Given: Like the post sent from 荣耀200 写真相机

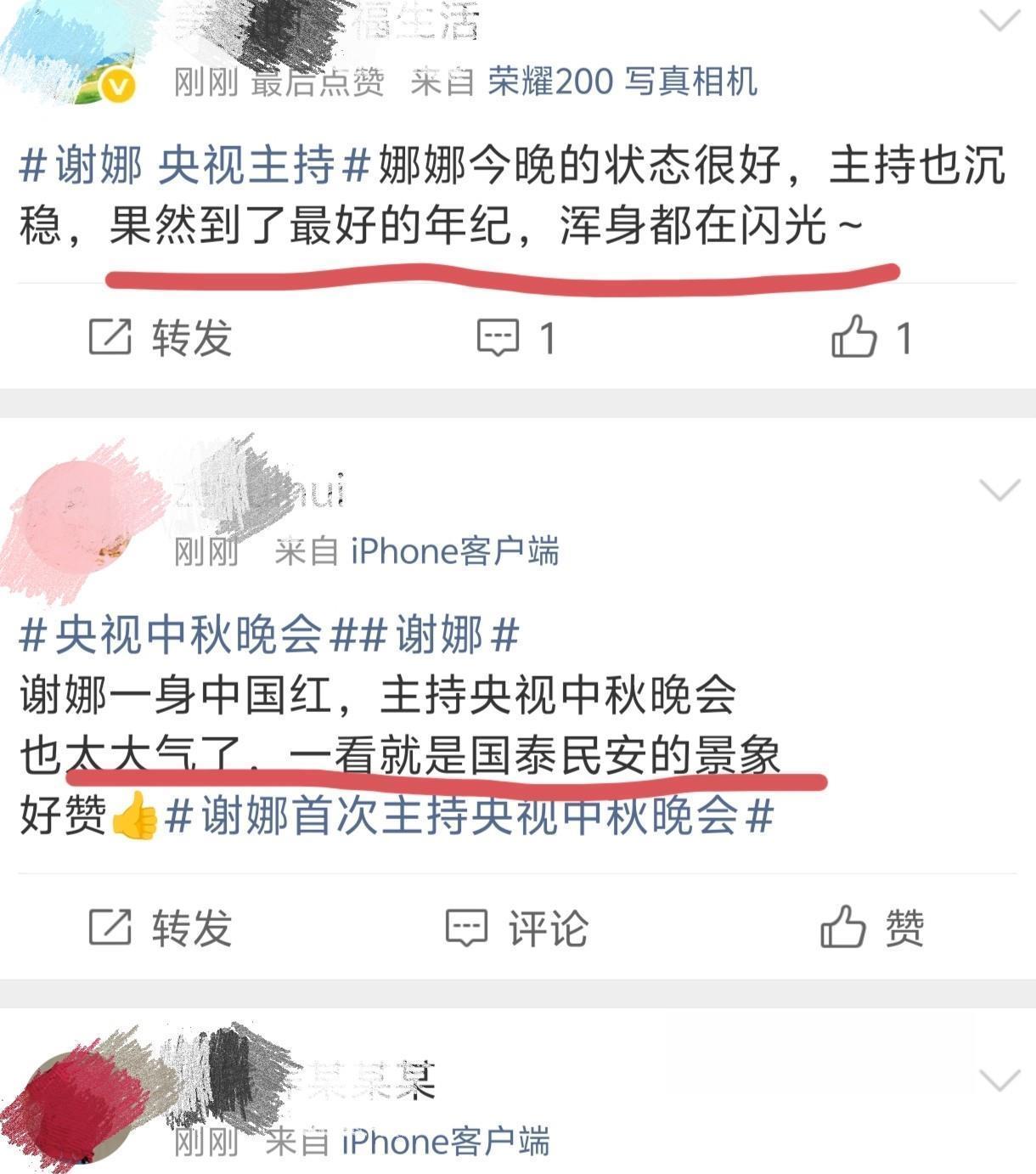Looking at the screenshot, I should 870,337.
